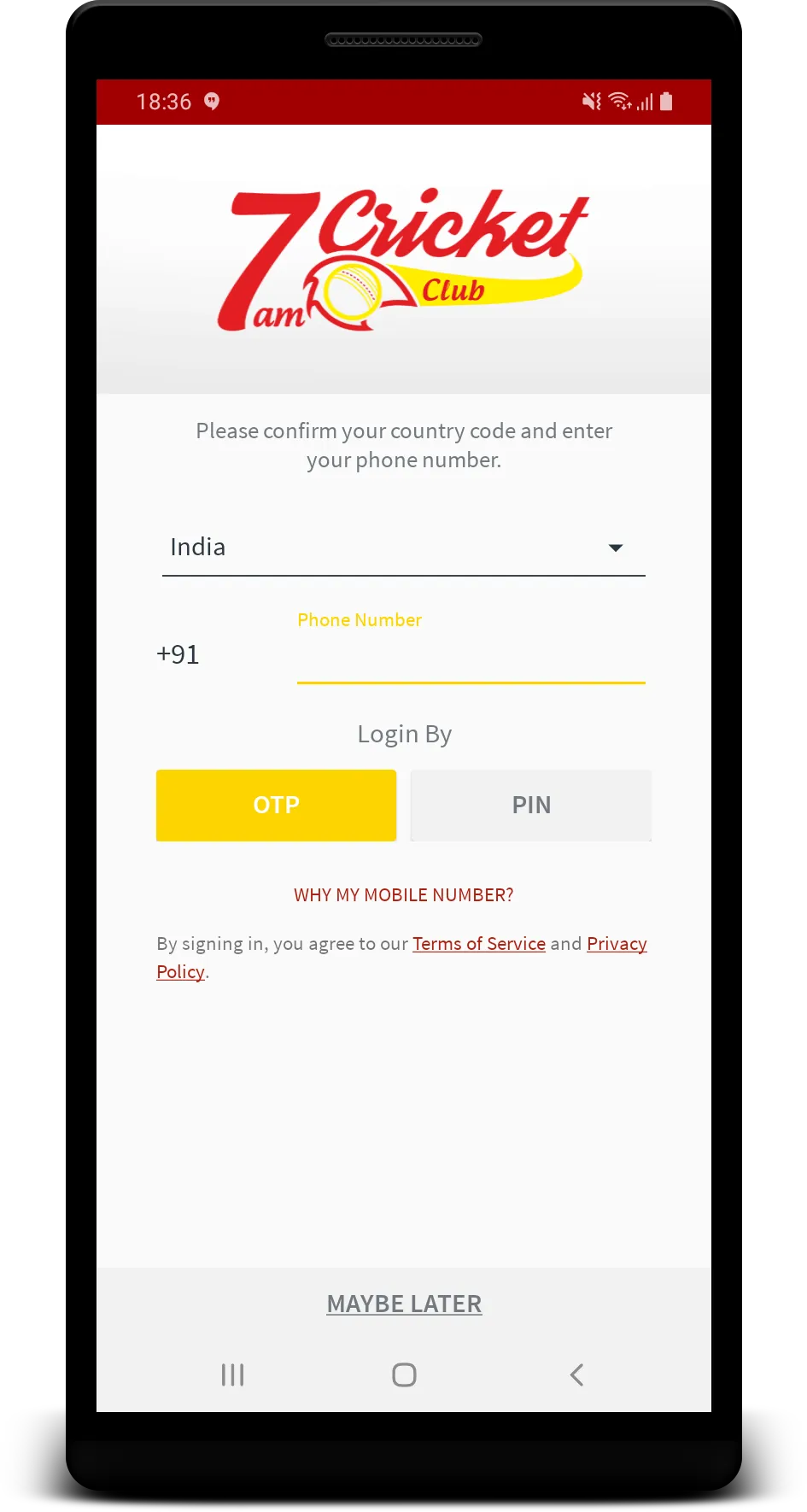This screenshot has height=1512, width=807.
Task: Open Why My Mobile Number info
Action: tap(403, 895)
